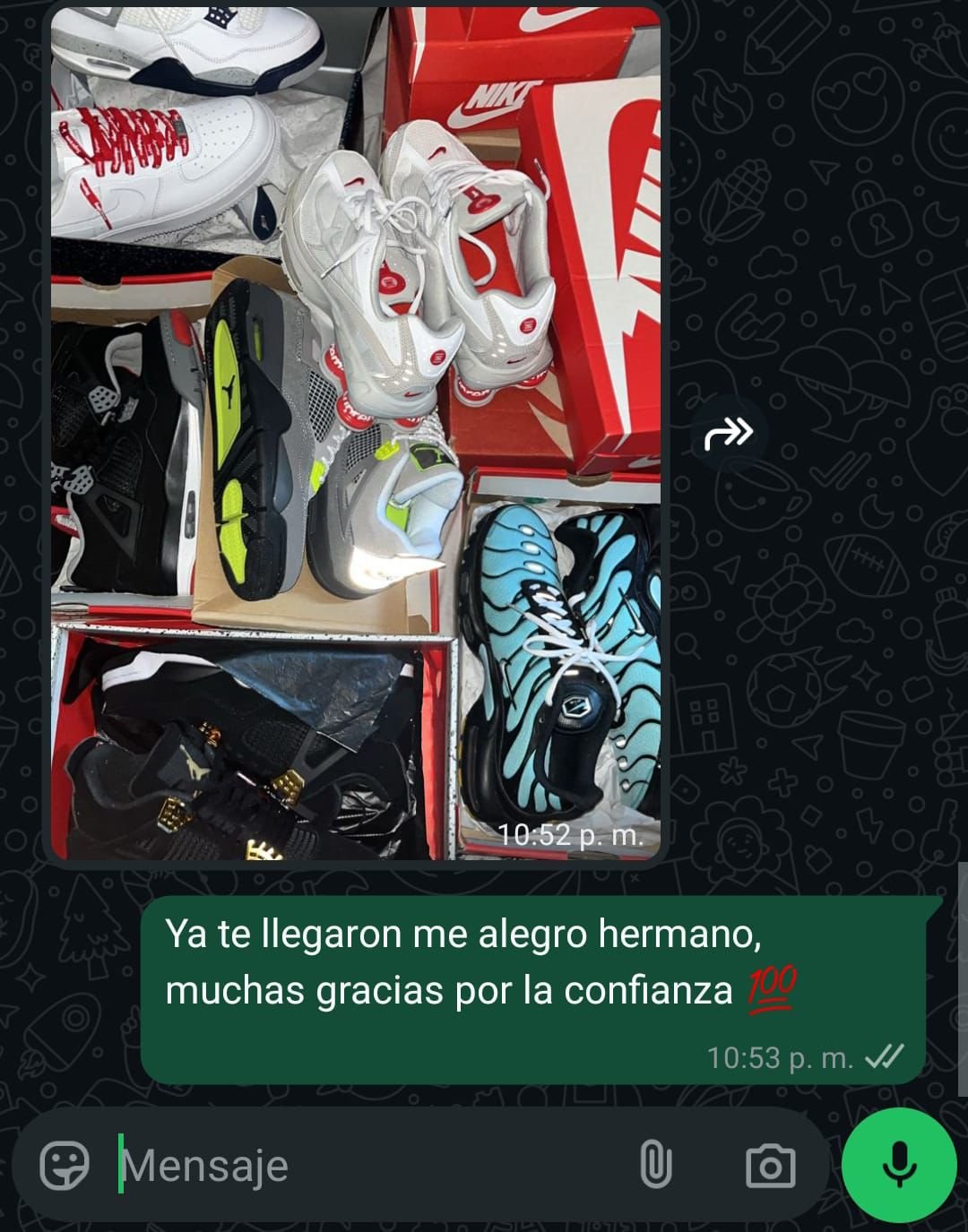Open the camera from the message bar

[770, 1166]
